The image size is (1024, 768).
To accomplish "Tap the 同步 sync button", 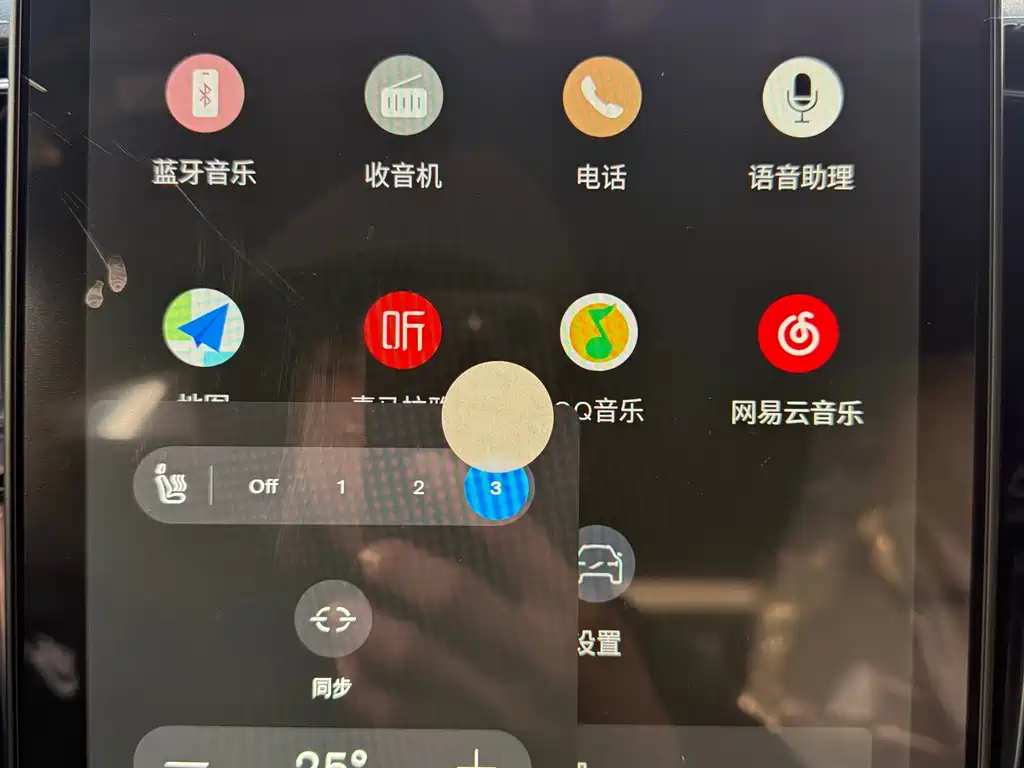I will 332,620.
